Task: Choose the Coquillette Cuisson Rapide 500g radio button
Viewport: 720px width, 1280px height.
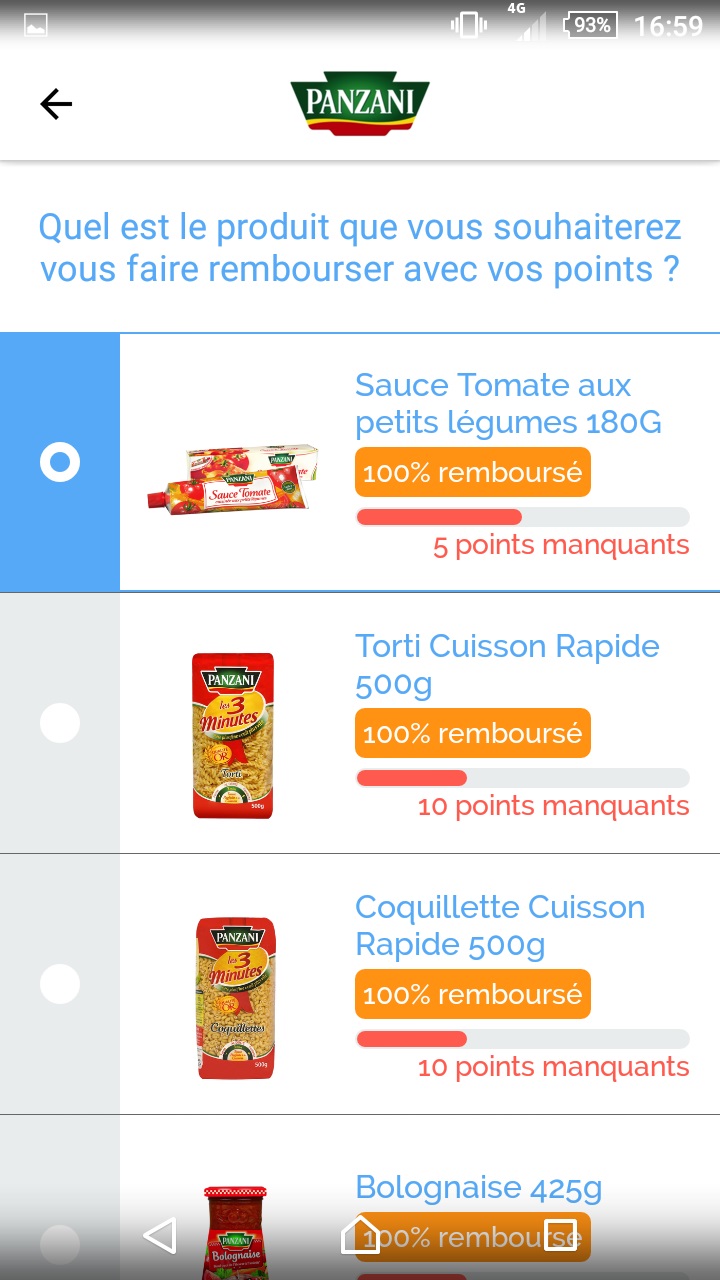Action: (x=59, y=984)
